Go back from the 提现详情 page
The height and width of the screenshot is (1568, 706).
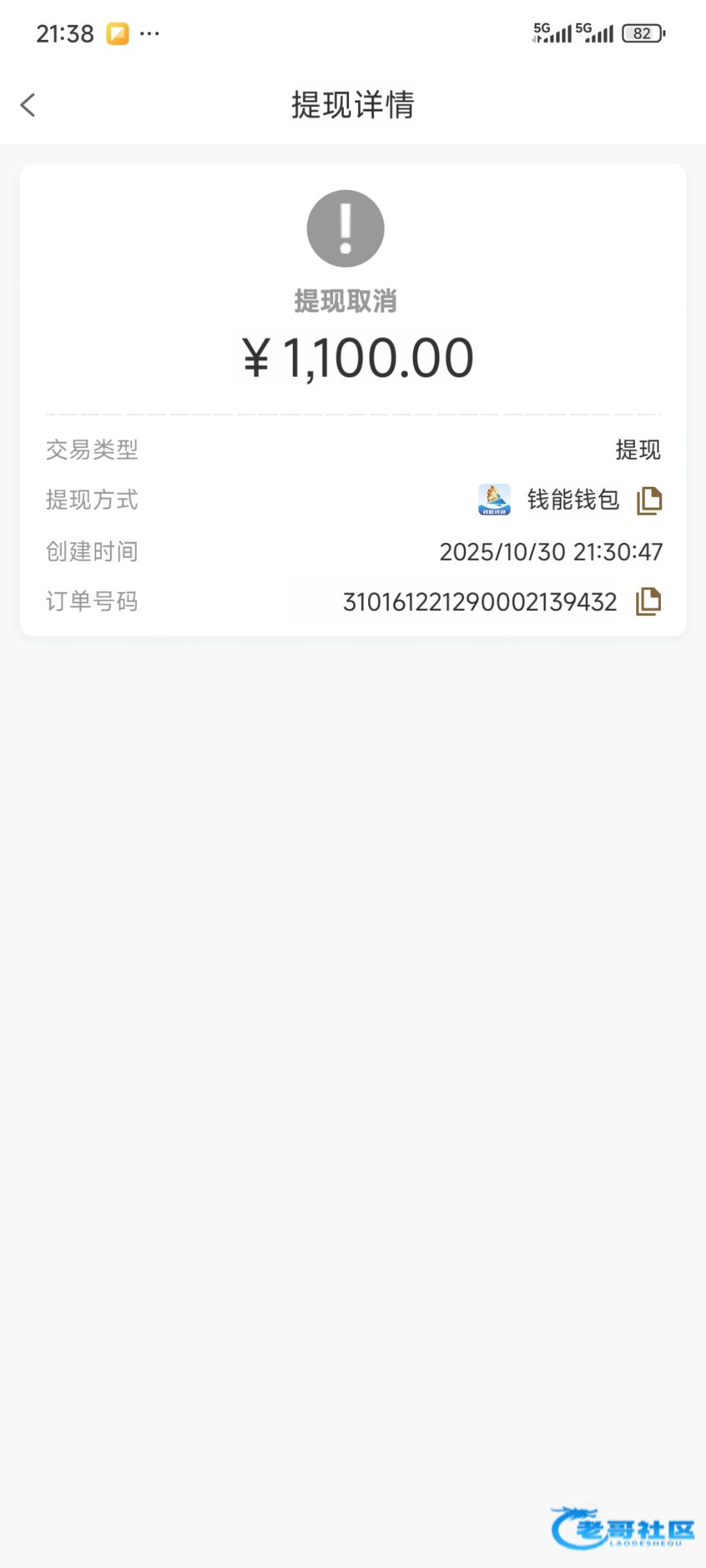[x=28, y=105]
